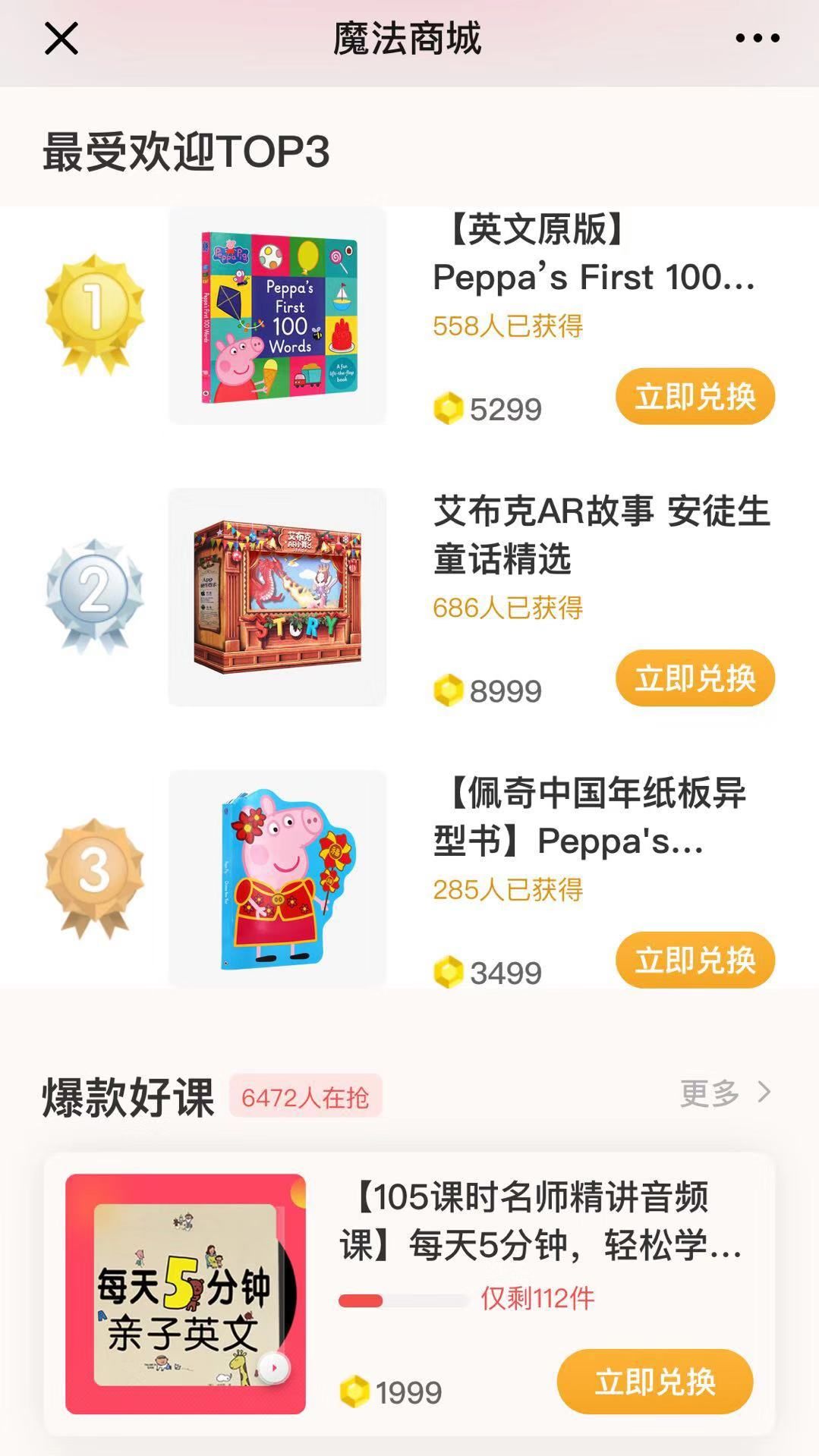Open the 每天5分钟亲子英文 course cover
819x1456 pixels.
tap(185, 1294)
